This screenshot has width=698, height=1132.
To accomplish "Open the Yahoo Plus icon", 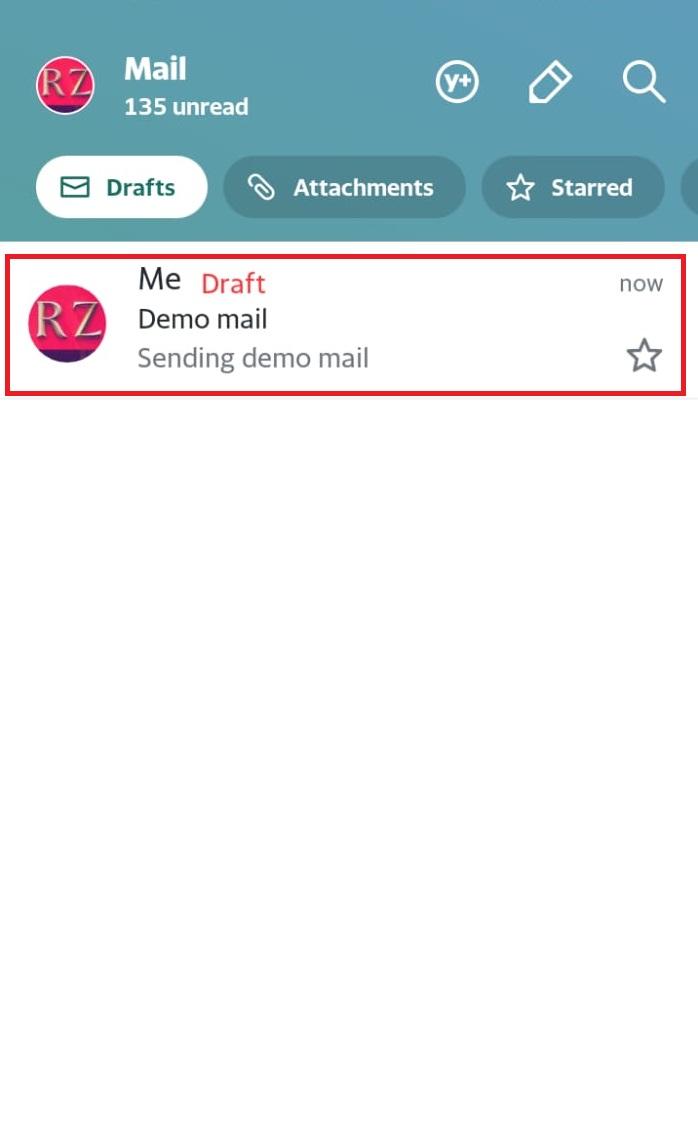I will coord(457,83).
